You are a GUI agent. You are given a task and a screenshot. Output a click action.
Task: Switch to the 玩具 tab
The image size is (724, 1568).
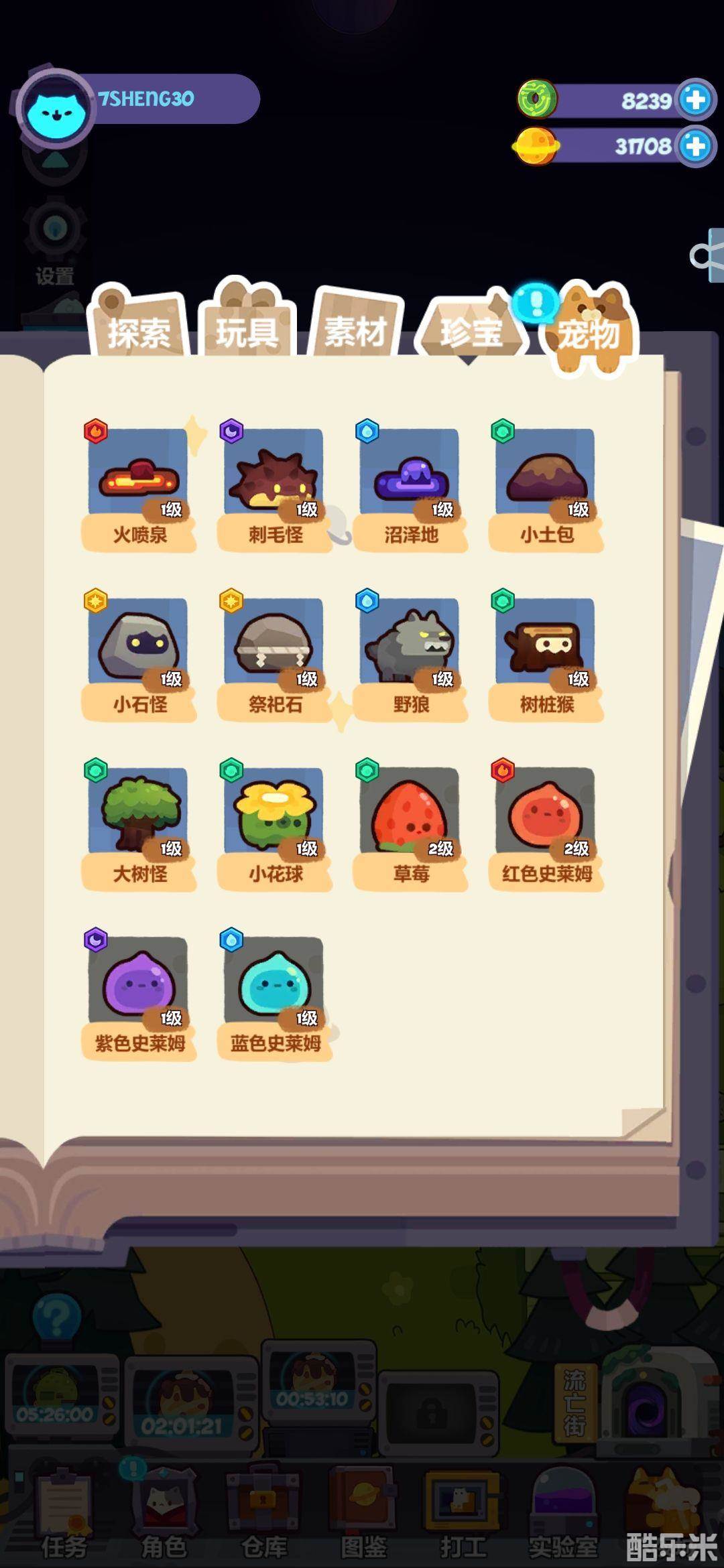coord(247,331)
